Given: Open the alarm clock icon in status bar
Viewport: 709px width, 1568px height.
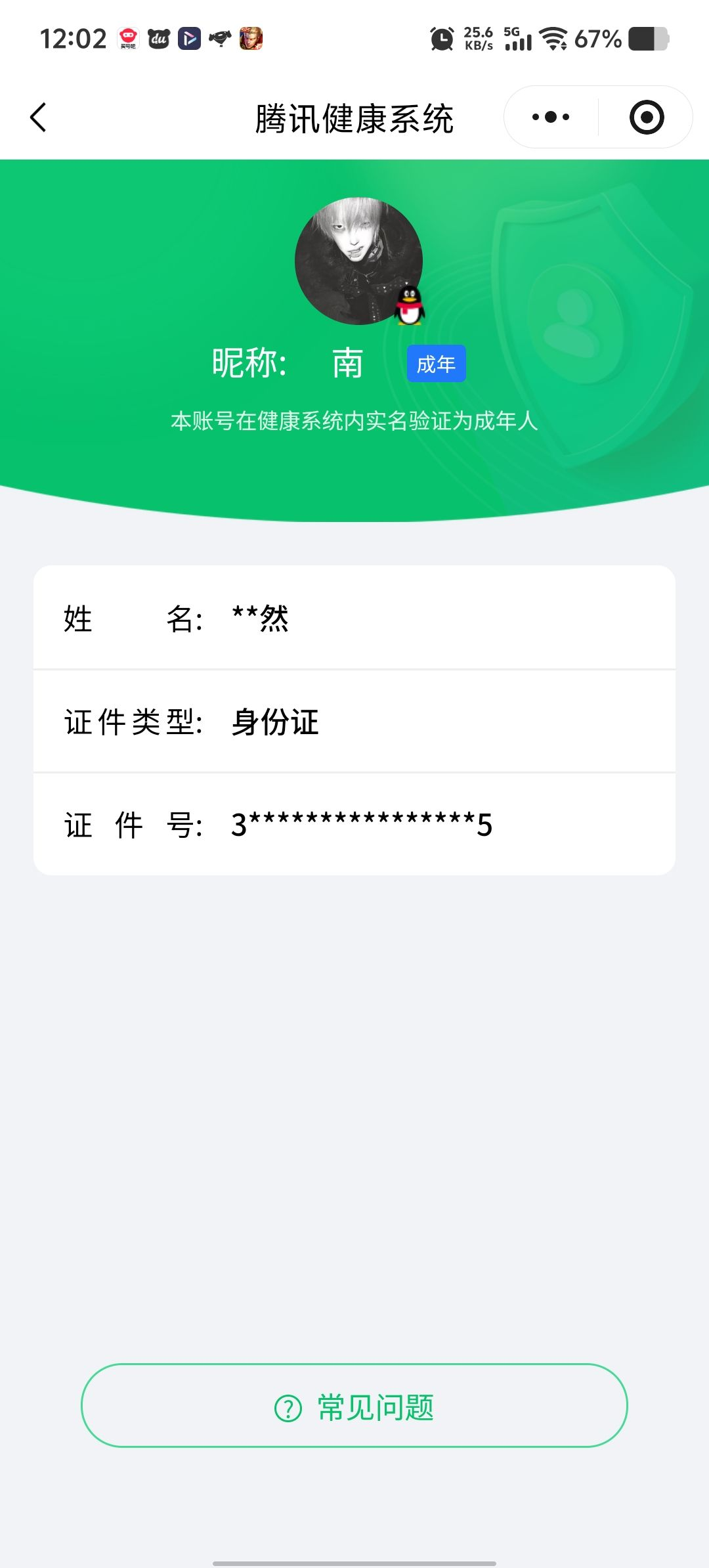Looking at the screenshot, I should [x=441, y=39].
